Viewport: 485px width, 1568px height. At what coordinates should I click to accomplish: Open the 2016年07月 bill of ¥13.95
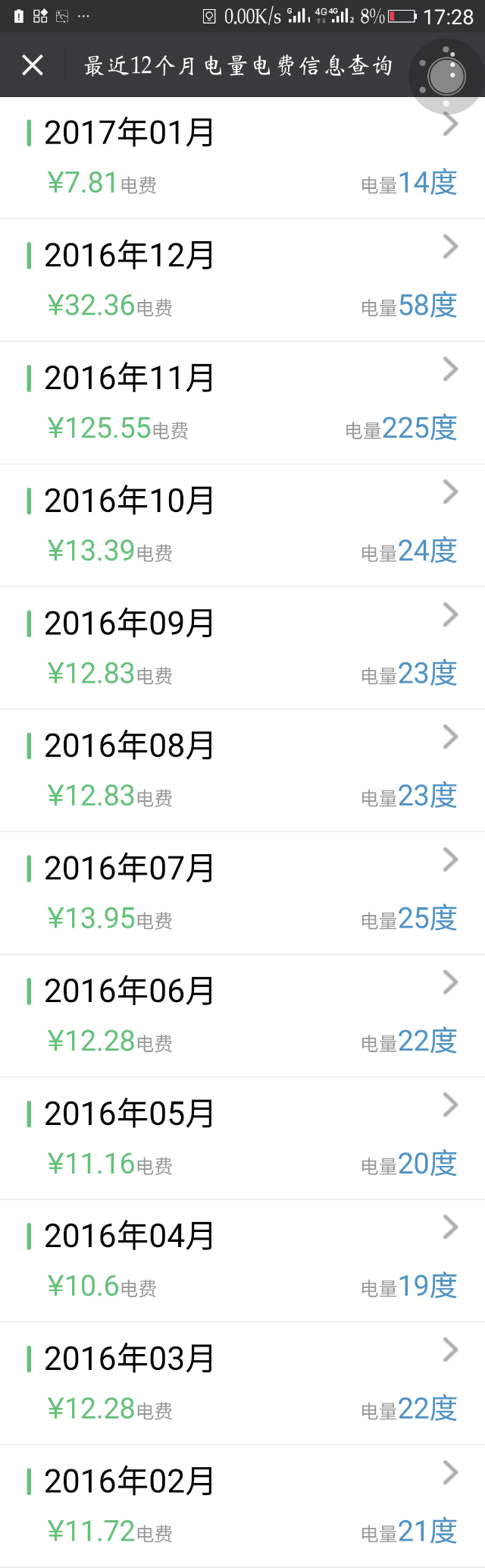242,894
